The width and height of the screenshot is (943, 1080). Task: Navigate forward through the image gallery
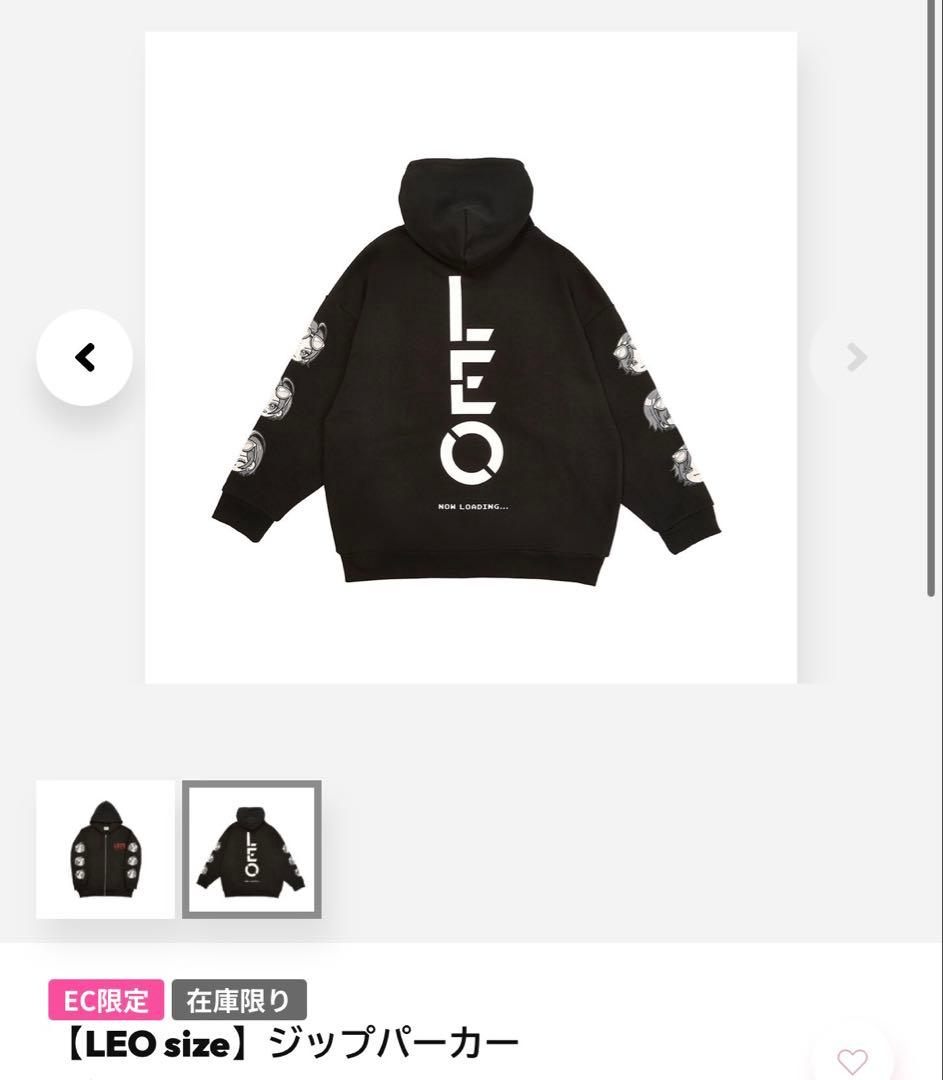pos(855,357)
